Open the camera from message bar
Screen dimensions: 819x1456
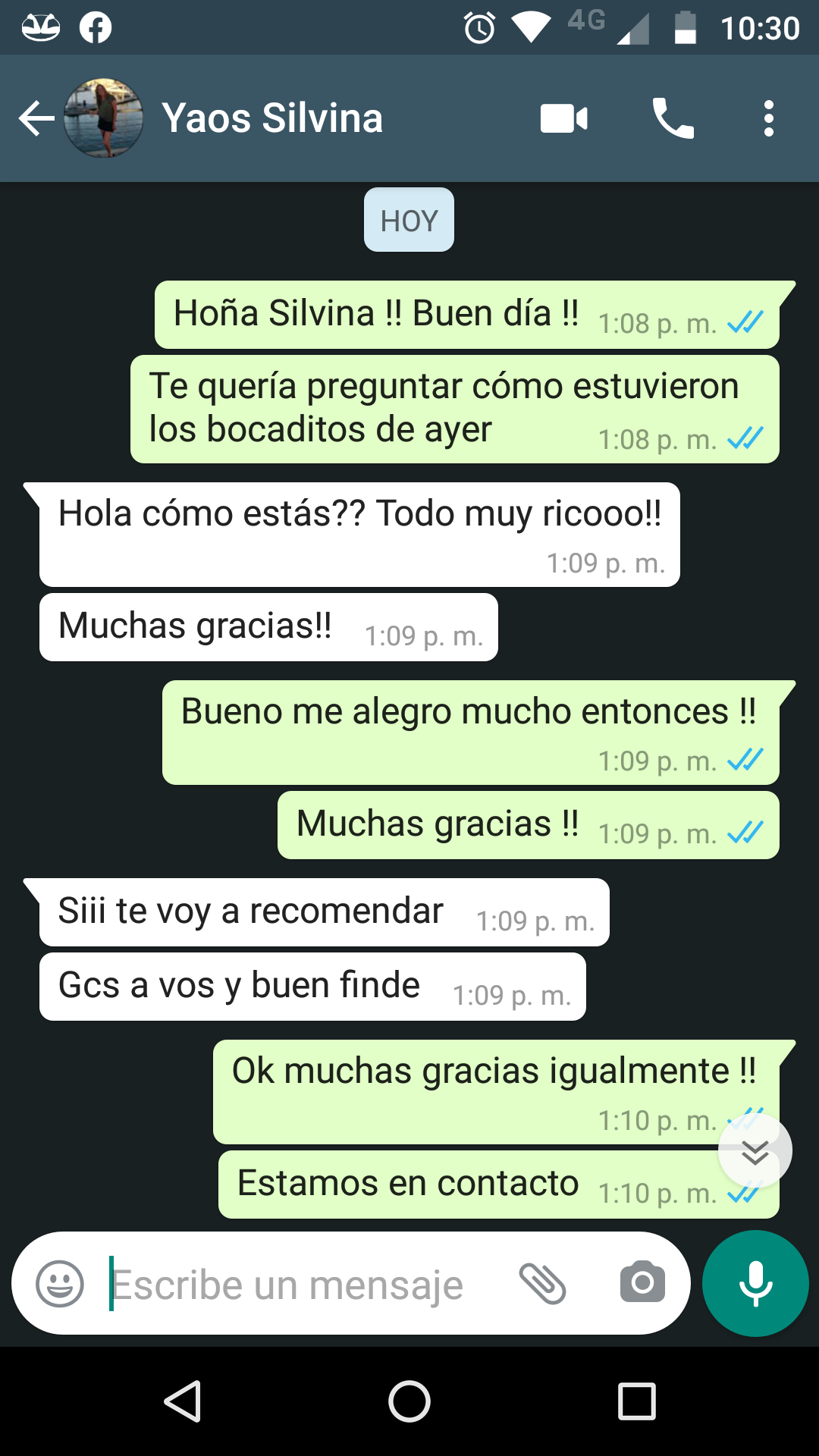click(642, 1282)
